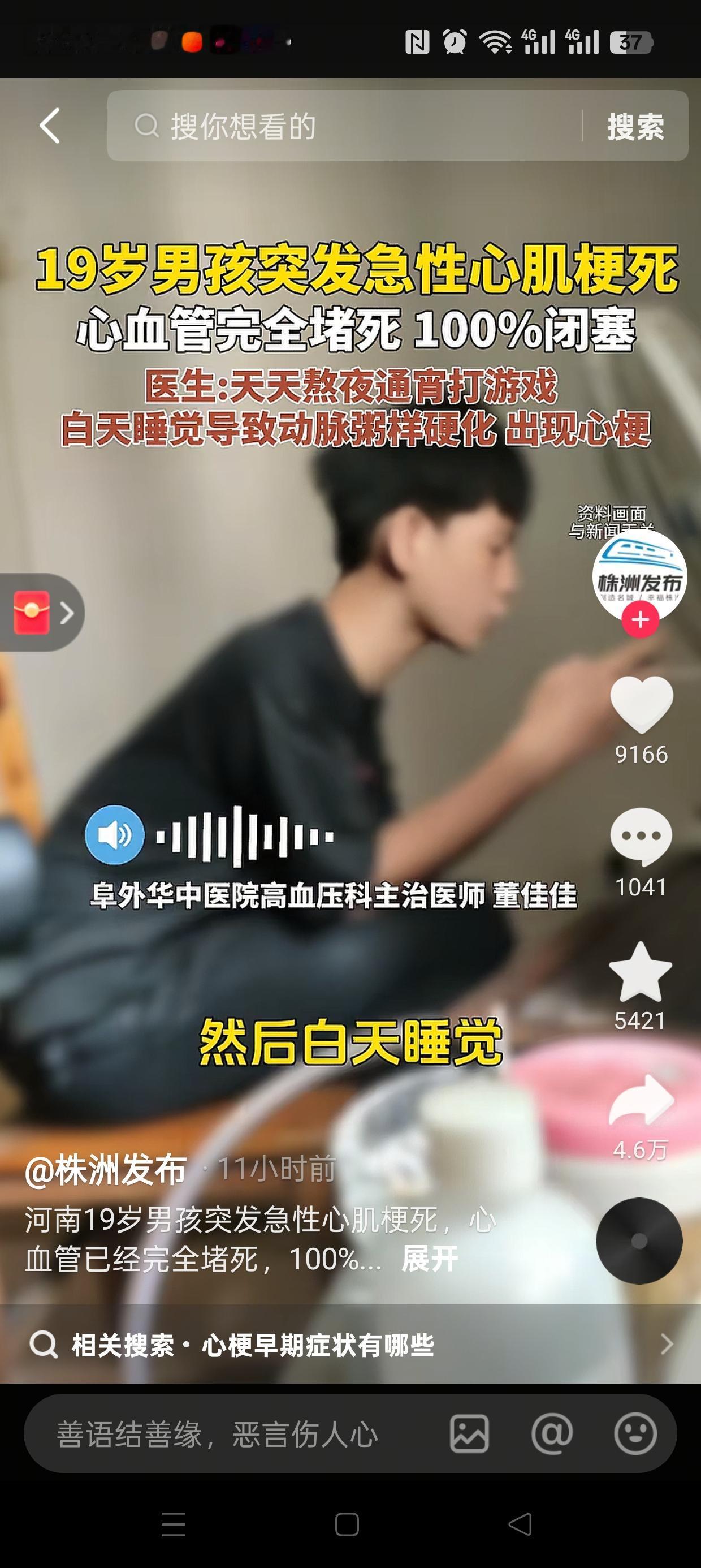The image size is (701, 1568).
Task: Attach an image to the comment
Action: 469,1433
